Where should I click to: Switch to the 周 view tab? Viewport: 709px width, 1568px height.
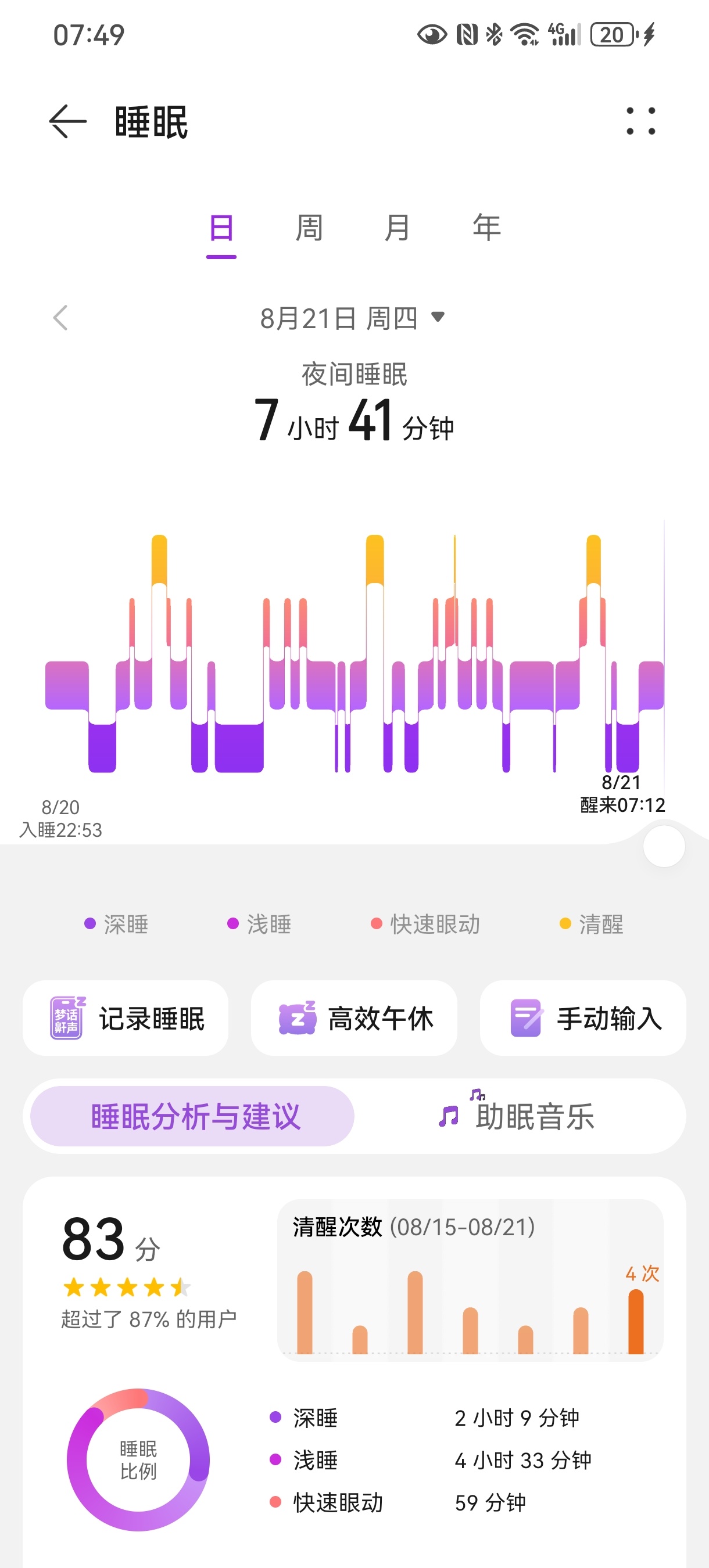click(x=309, y=228)
